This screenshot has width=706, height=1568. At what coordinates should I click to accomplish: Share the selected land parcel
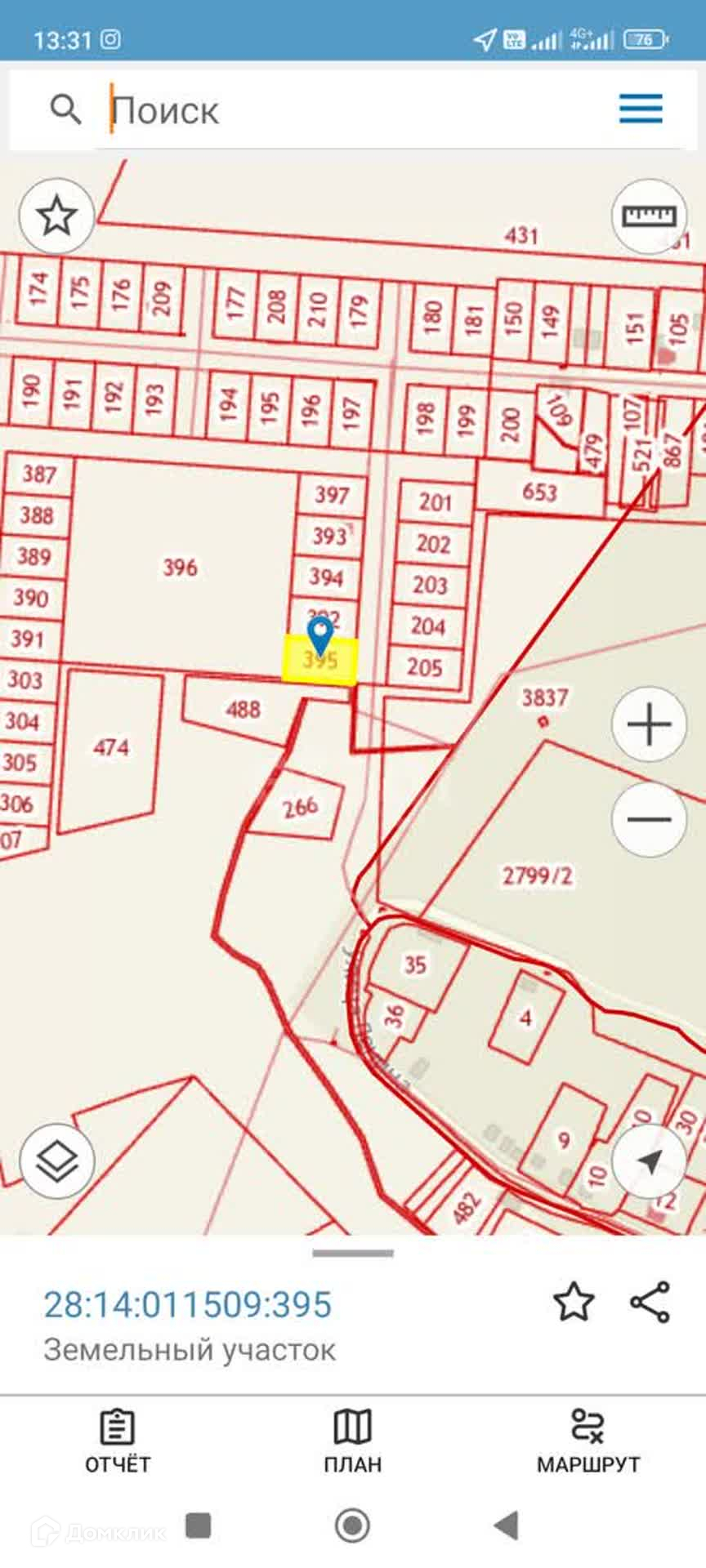pos(650,1302)
